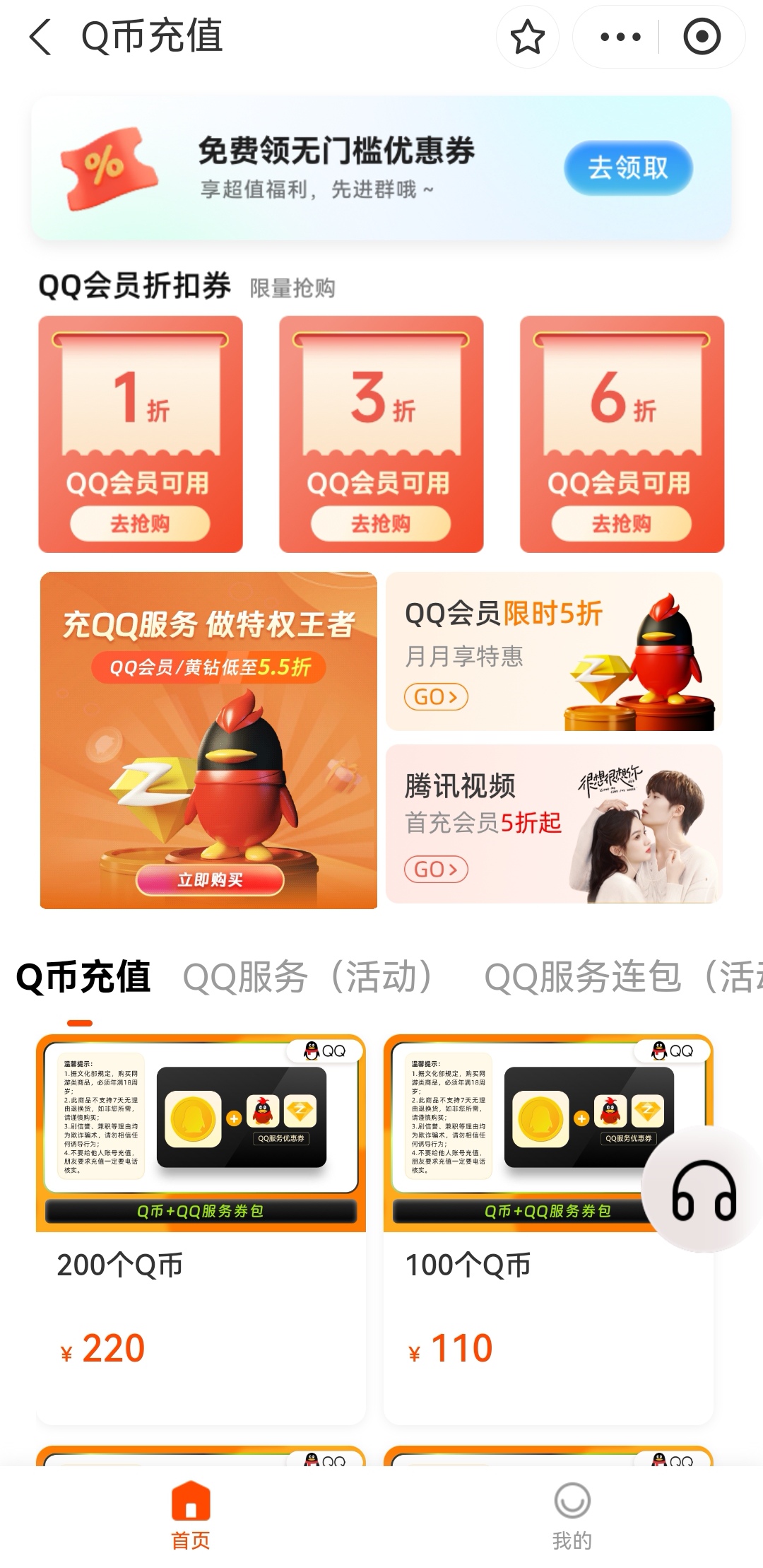The height and width of the screenshot is (1568, 763).
Task: Grab the 6折 QQ会员 coupon
Action: (x=621, y=524)
